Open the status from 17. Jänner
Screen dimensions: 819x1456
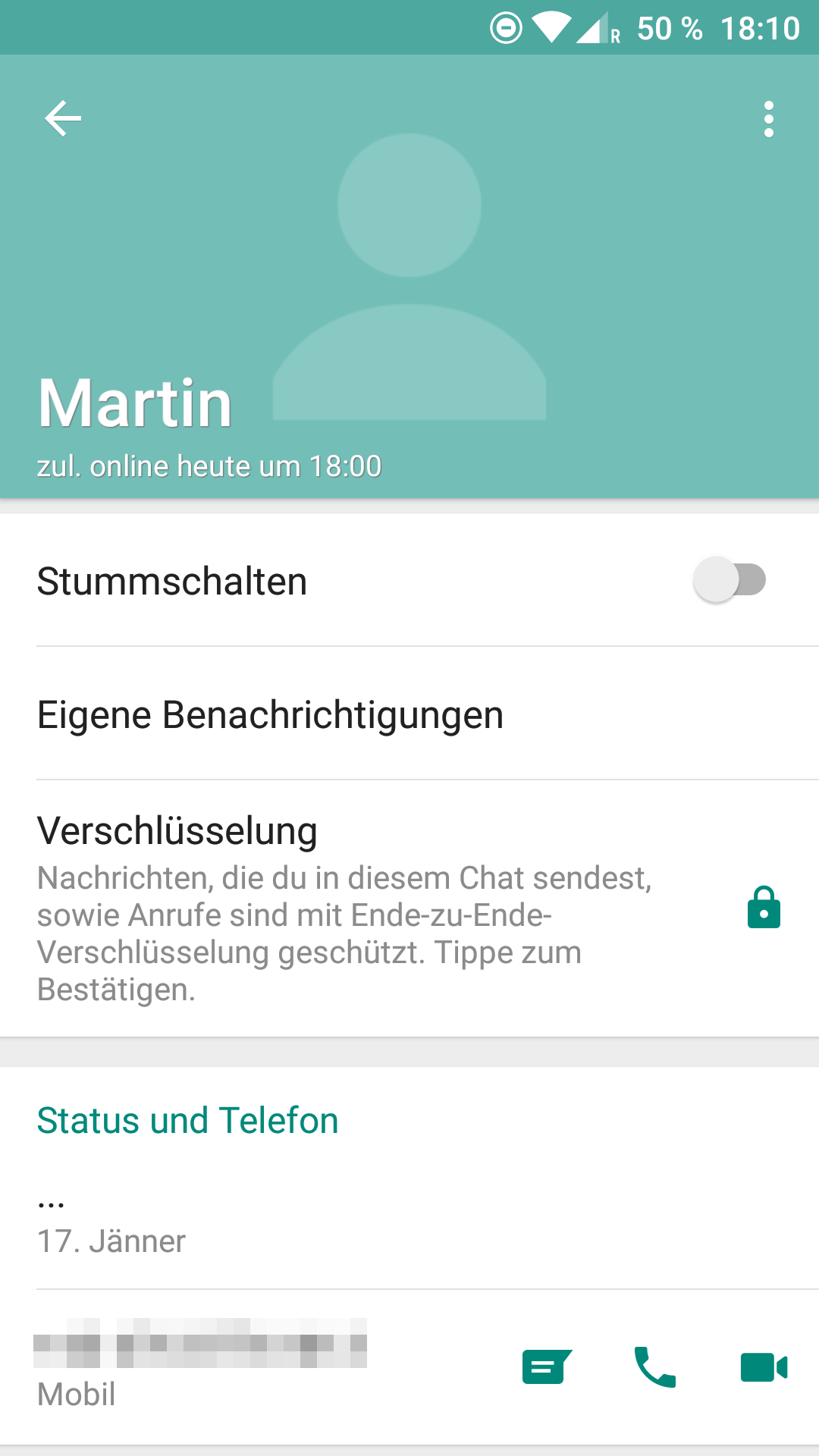pyautogui.click(x=409, y=1220)
